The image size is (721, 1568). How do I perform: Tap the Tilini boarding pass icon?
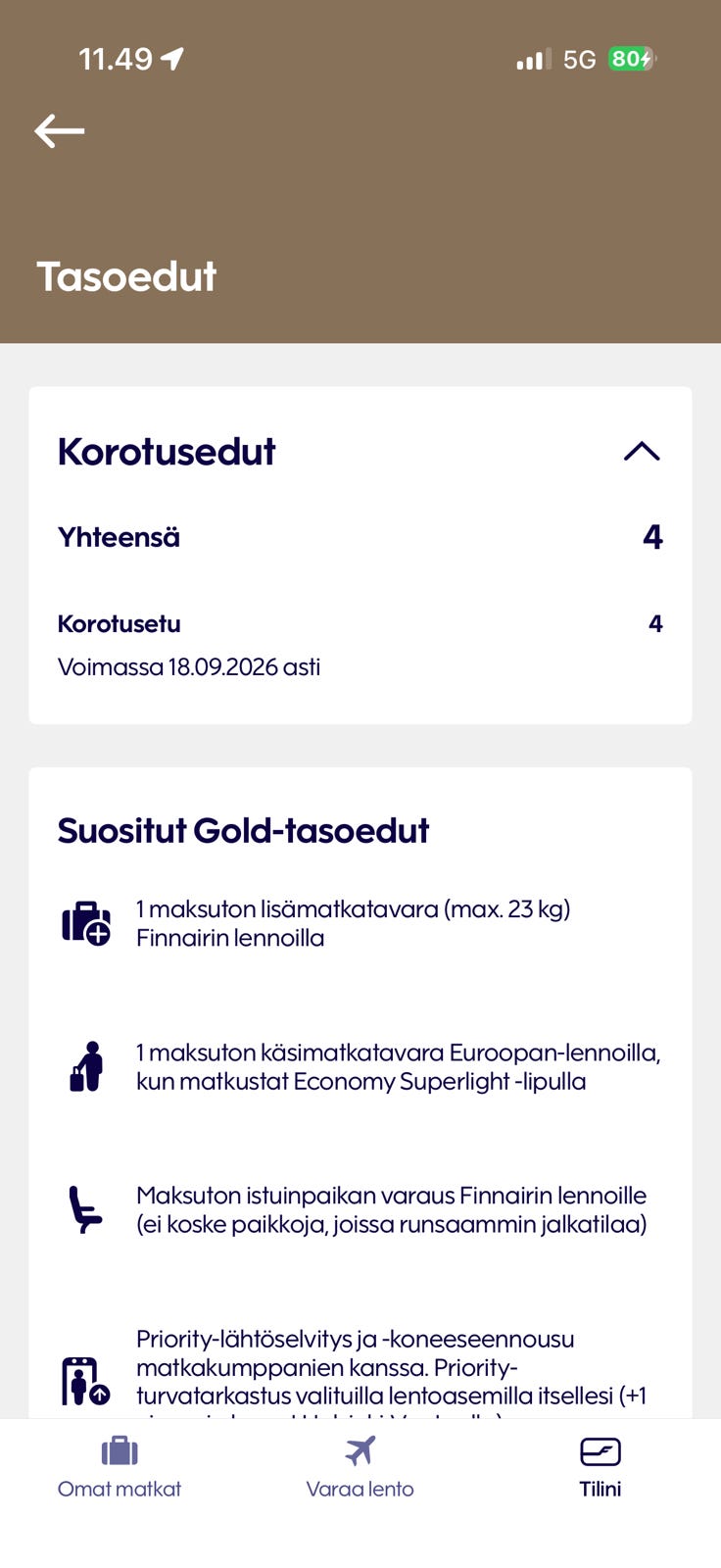click(600, 1448)
